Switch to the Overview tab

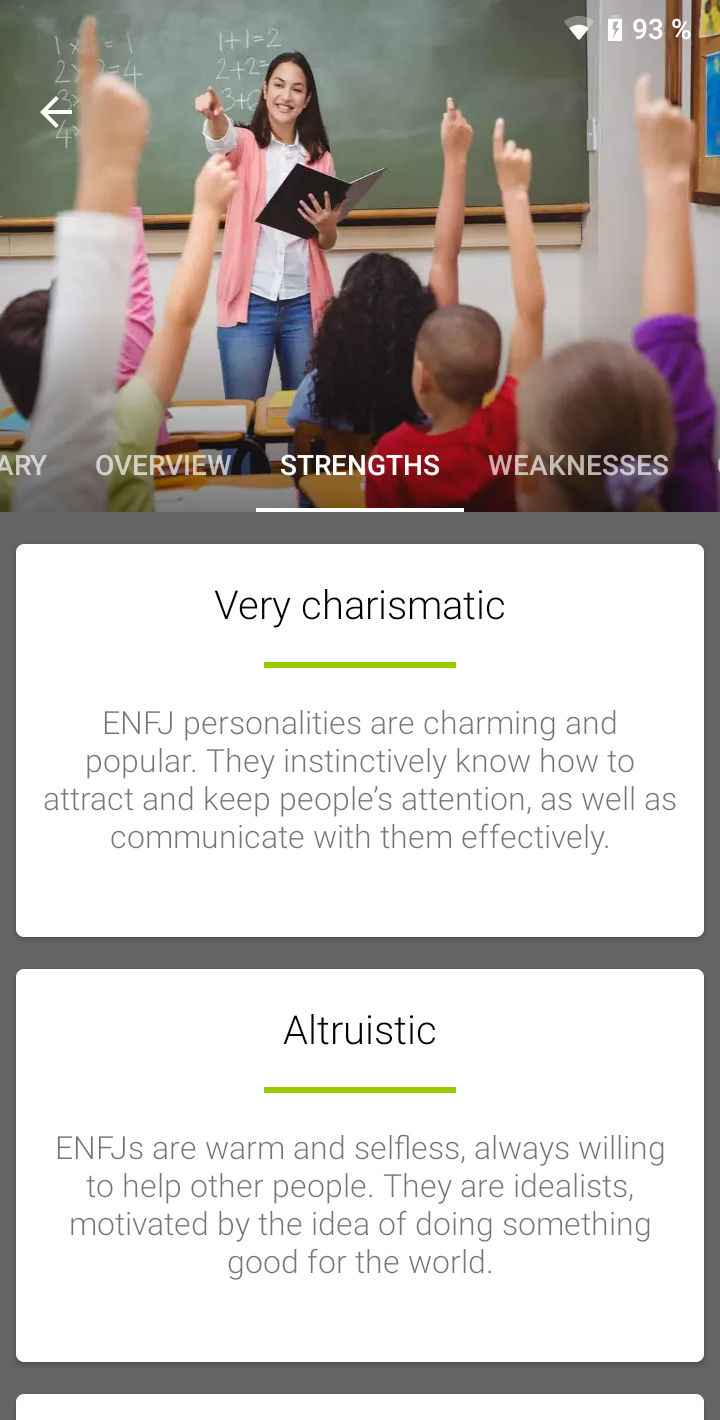click(163, 465)
